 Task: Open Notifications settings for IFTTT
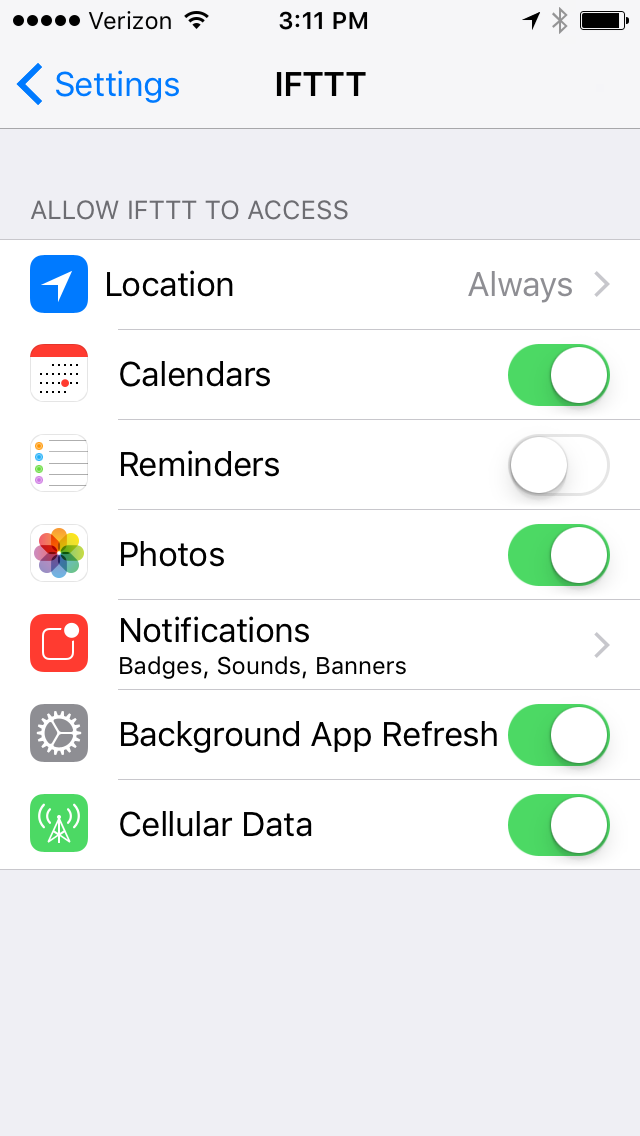[x=320, y=645]
